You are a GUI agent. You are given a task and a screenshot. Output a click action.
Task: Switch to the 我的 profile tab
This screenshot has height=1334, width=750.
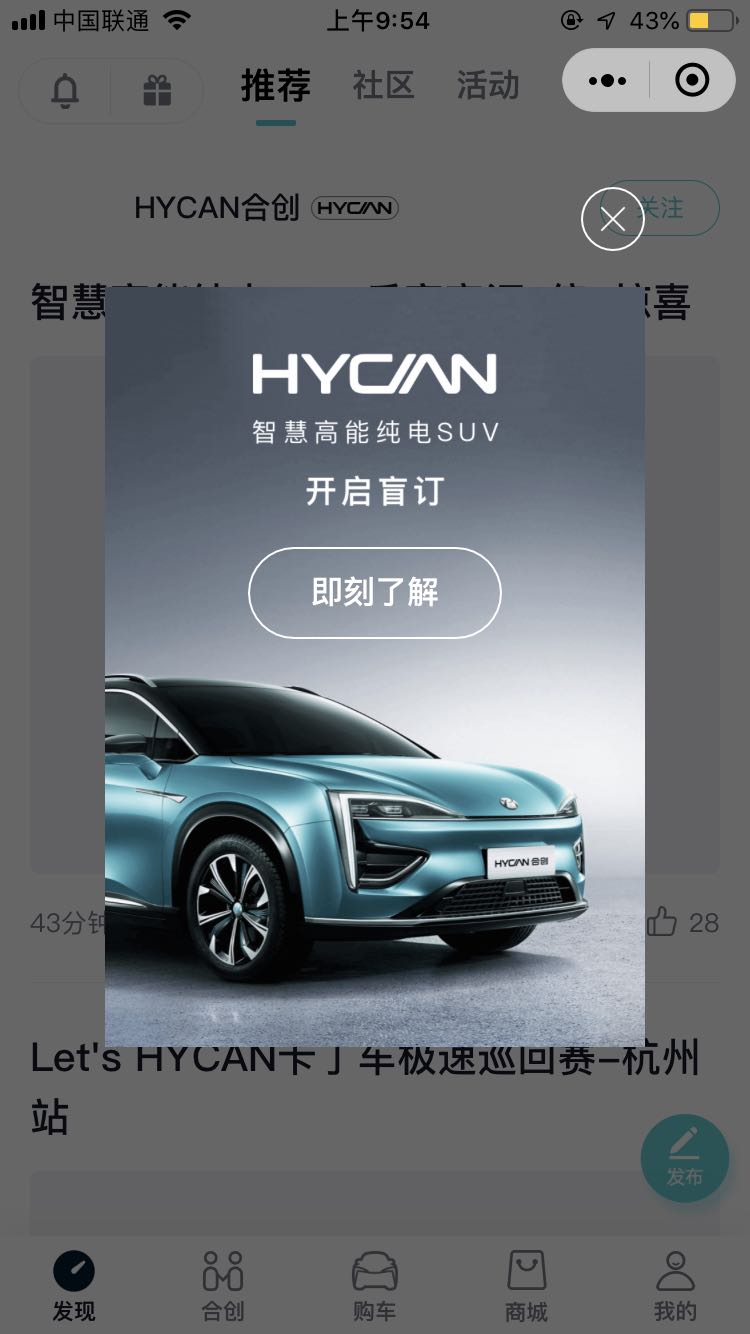pyautogui.click(x=675, y=1285)
